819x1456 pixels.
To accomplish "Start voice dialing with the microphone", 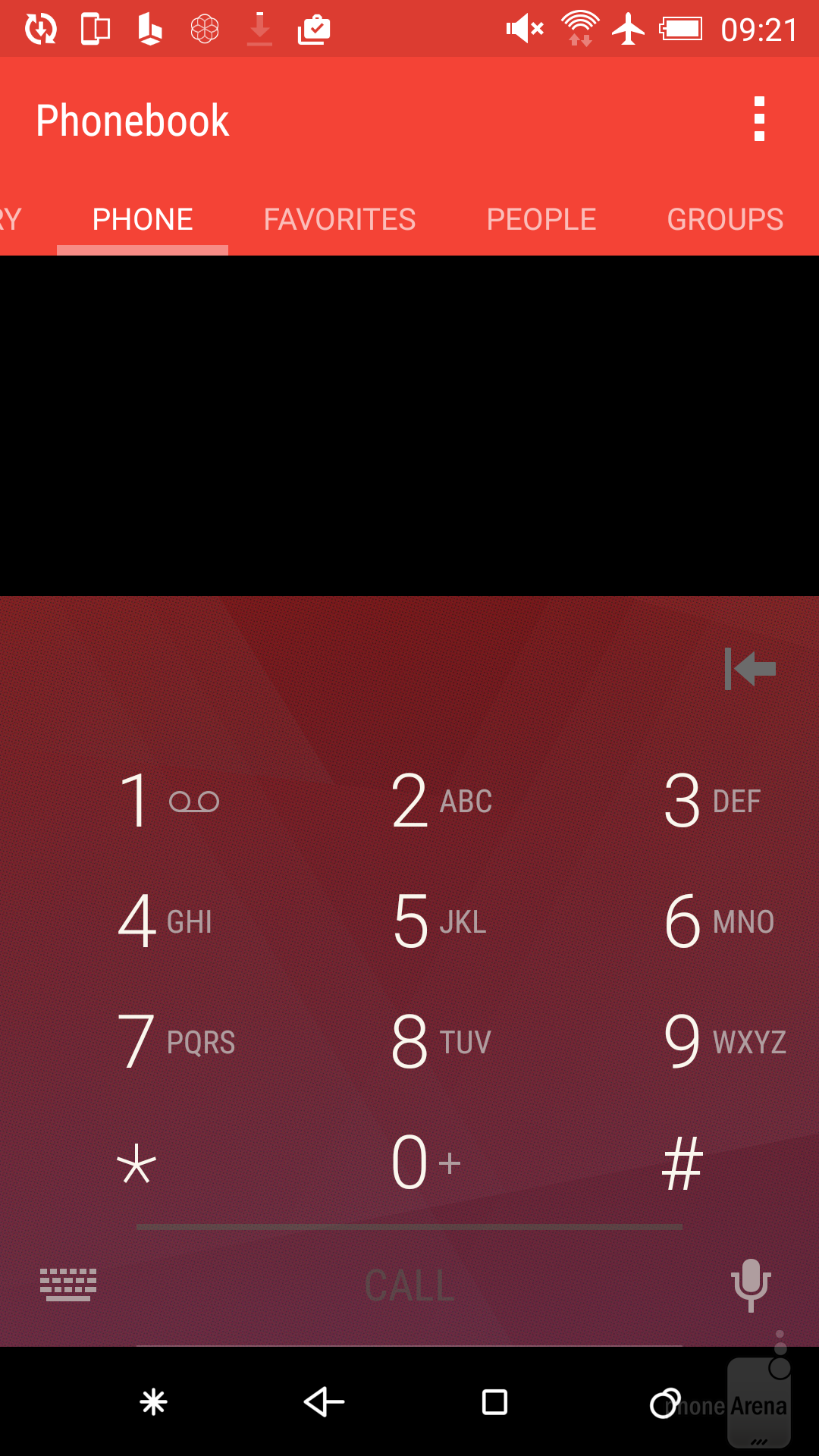I will tap(751, 1285).
